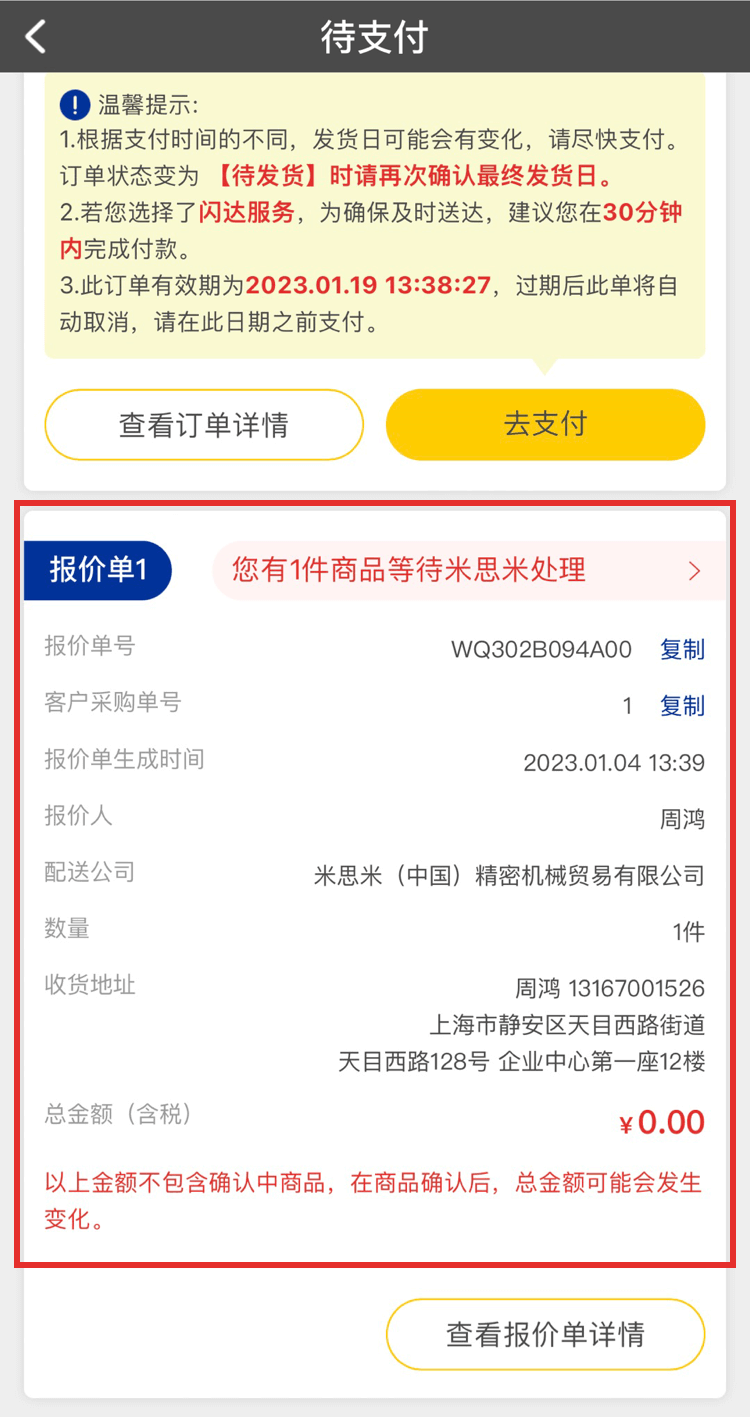Open 查看报价单详情
This screenshot has height=1417, width=750.
point(545,1334)
